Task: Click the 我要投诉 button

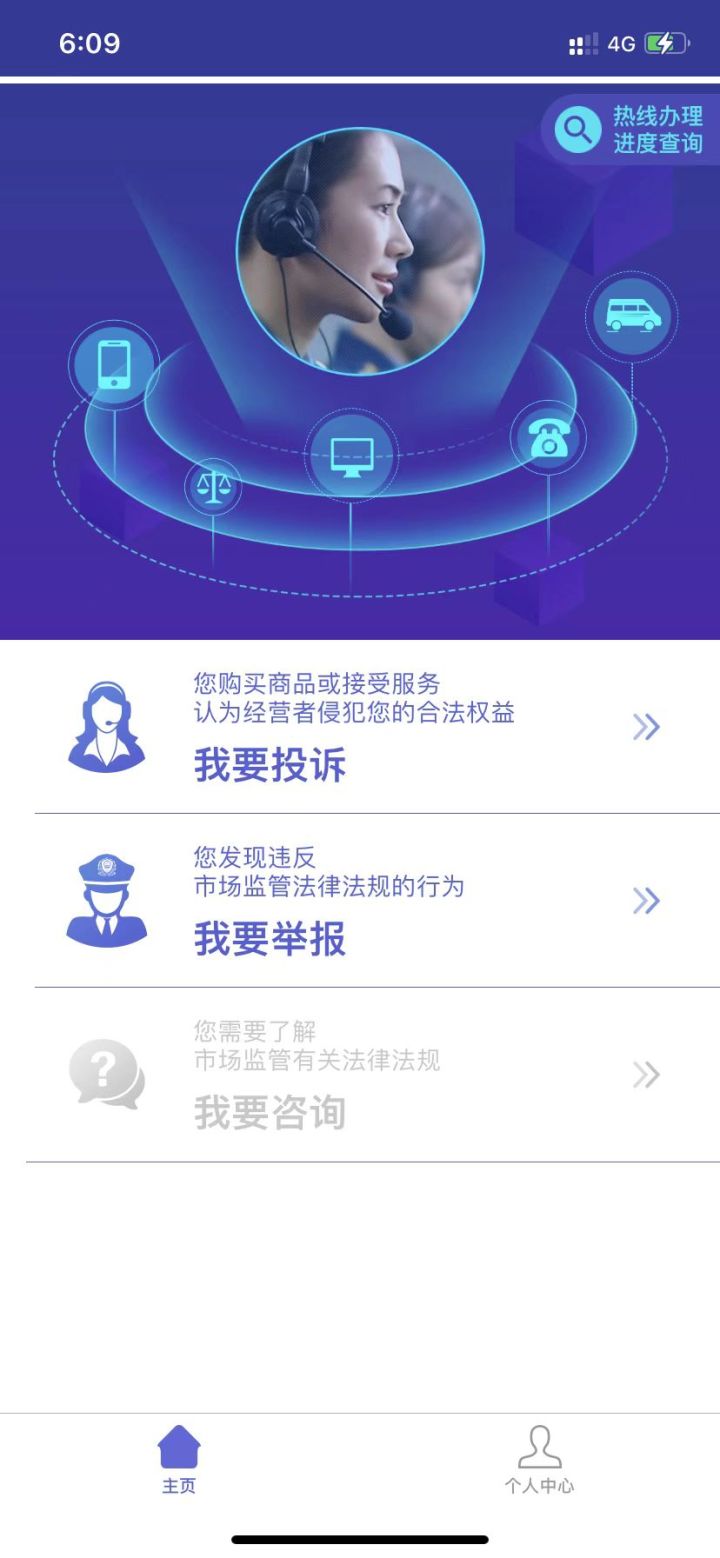Action: tap(271, 764)
